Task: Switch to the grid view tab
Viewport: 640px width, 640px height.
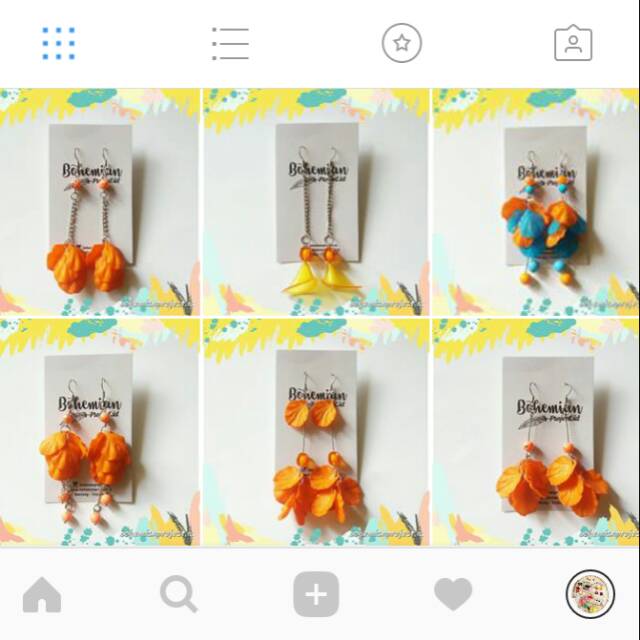Action: [x=59, y=43]
